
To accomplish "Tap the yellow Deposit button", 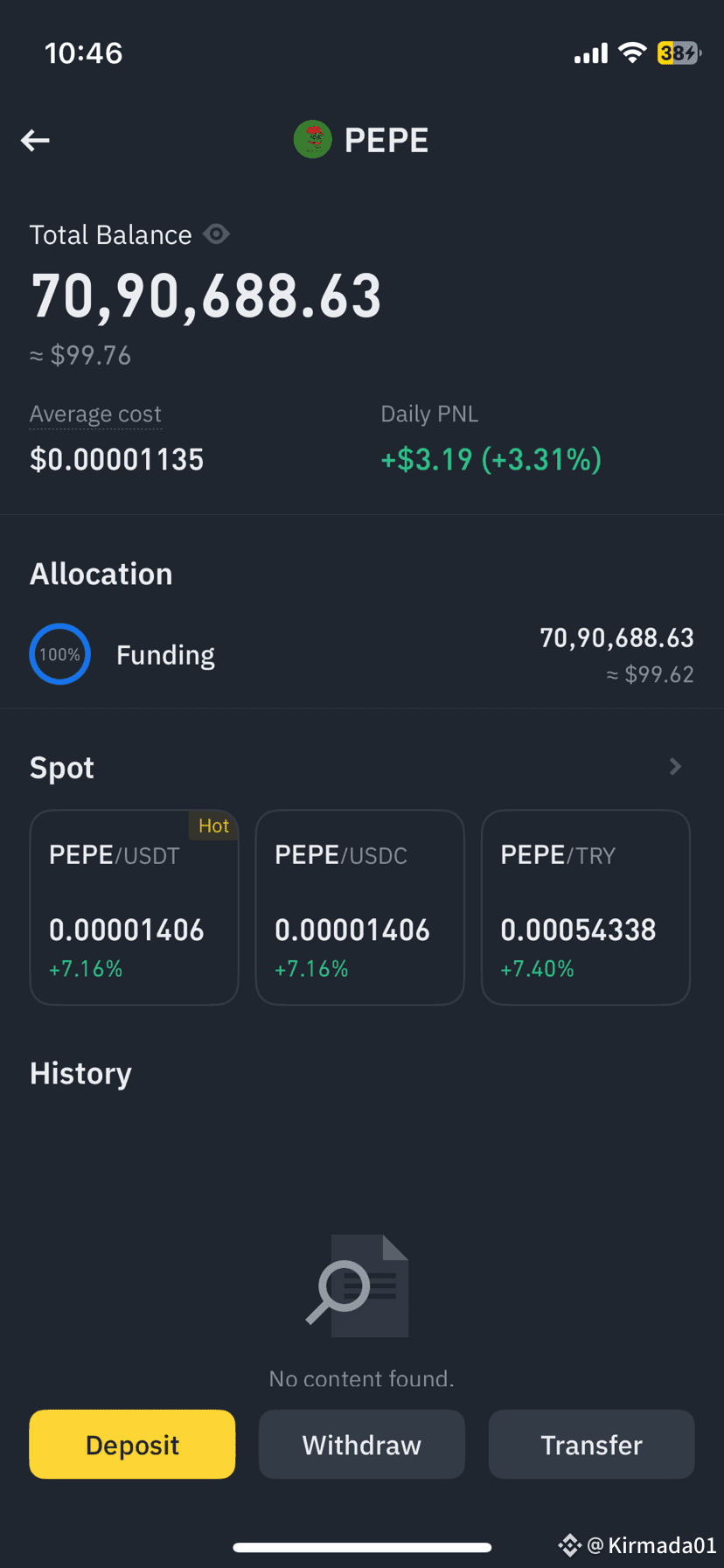I will tap(132, 1444).
